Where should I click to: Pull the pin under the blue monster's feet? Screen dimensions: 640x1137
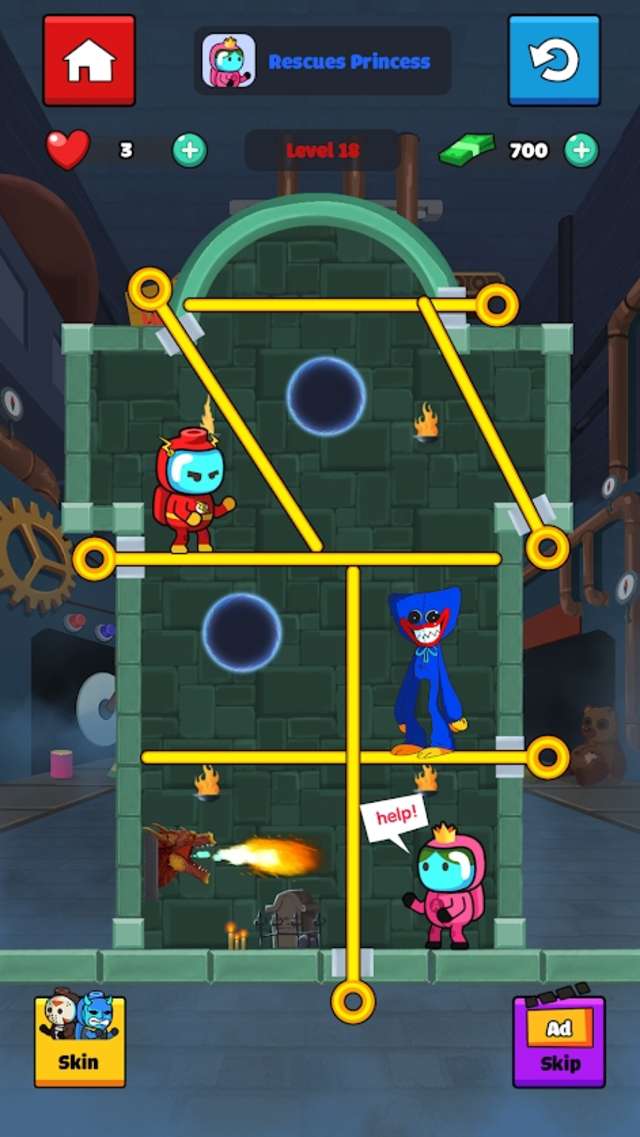click(547, 757)
